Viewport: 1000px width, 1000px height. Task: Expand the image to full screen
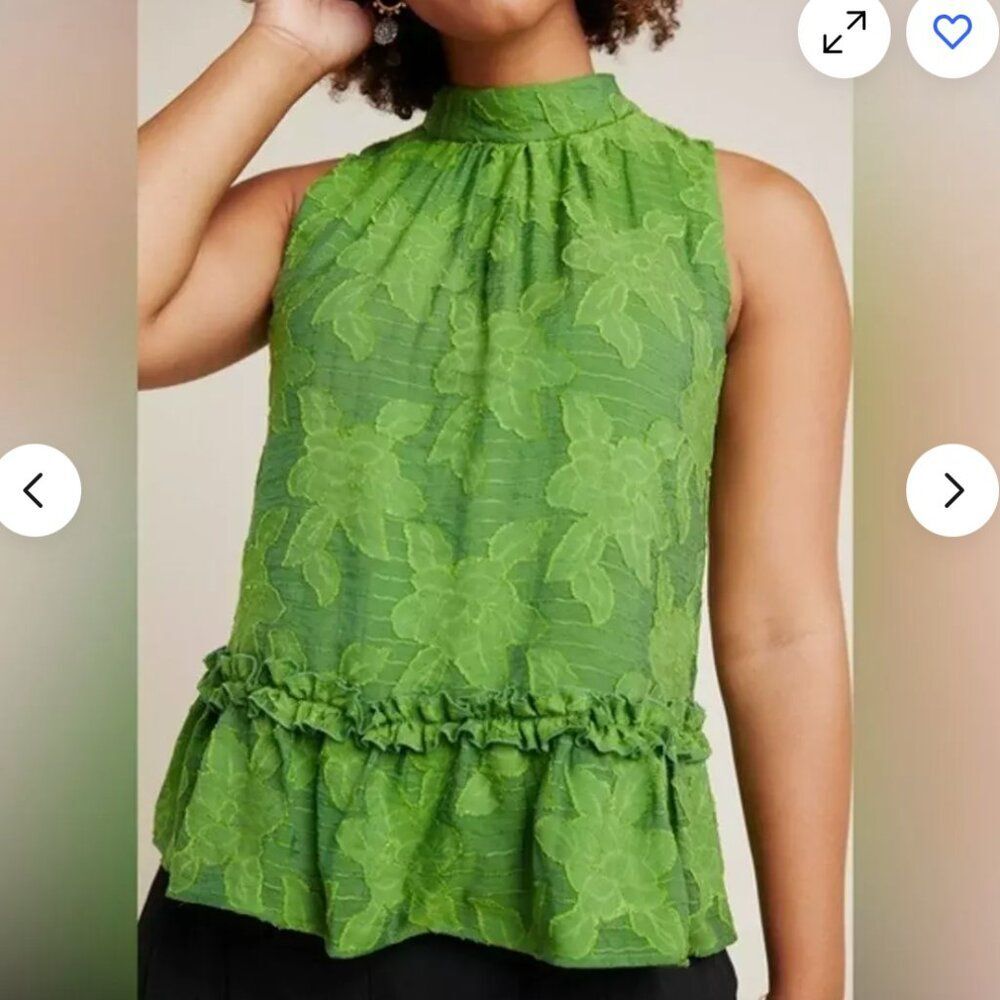pos(844,32)
